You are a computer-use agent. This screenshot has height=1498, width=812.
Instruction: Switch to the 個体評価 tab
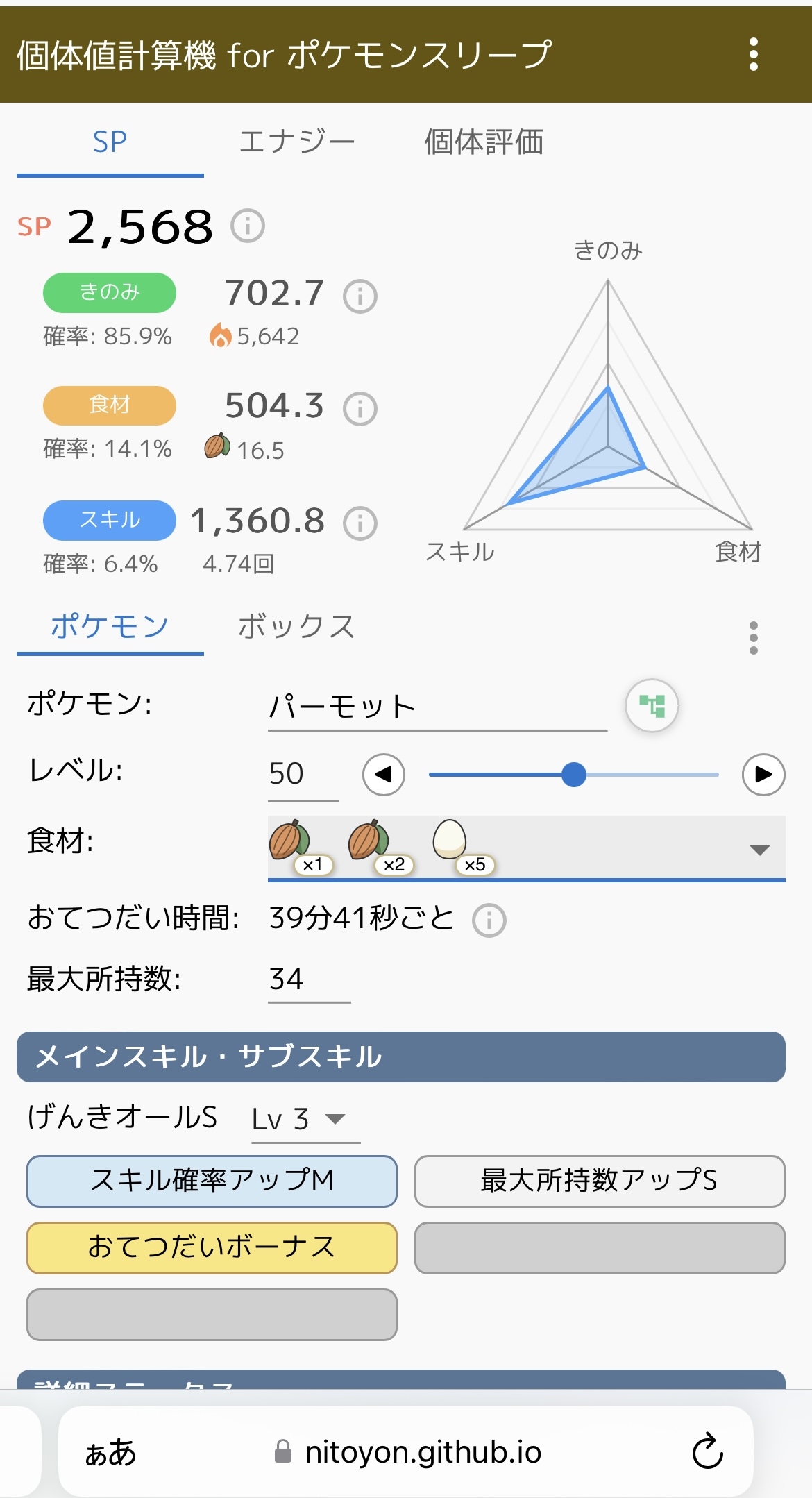coord(483,142)
